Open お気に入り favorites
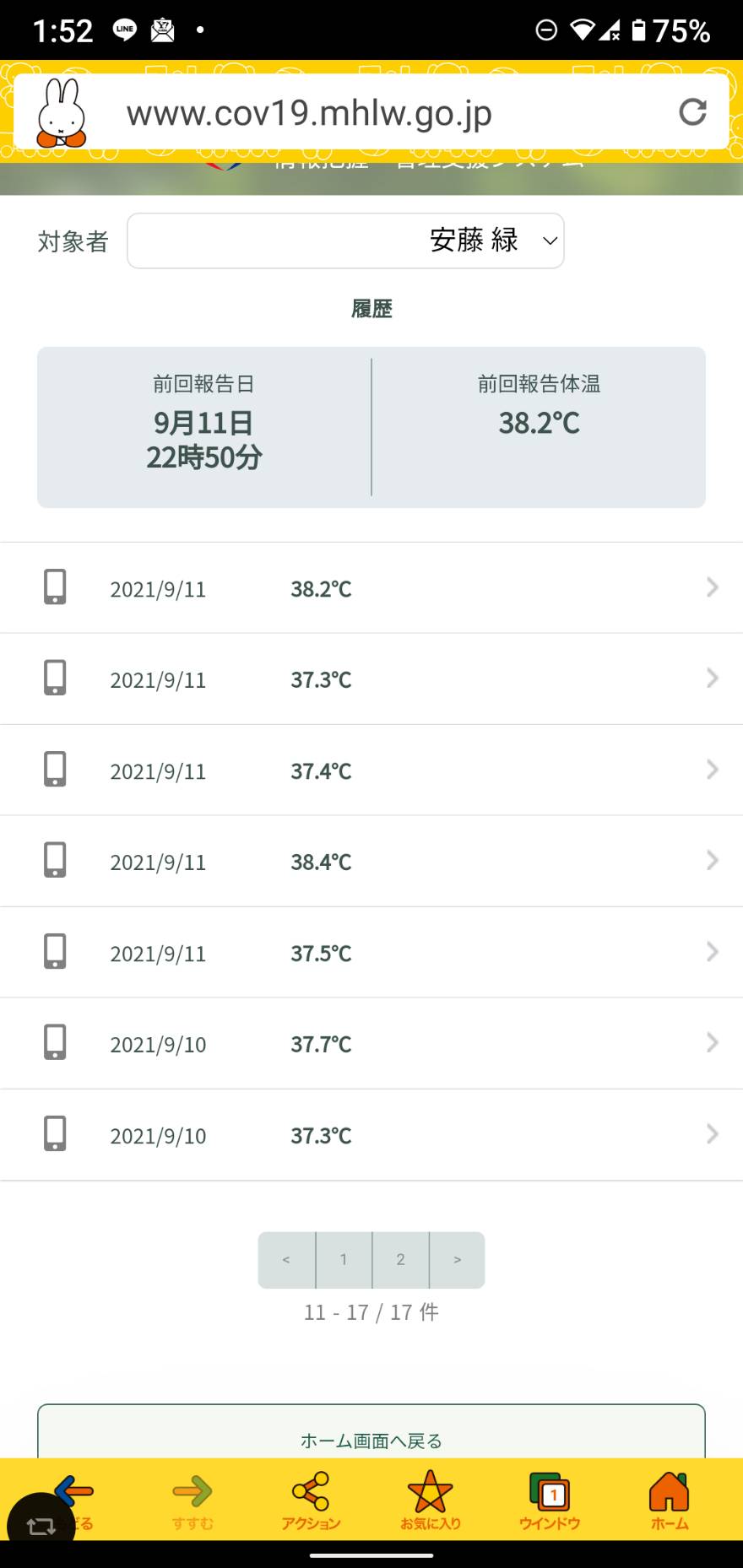The image size is (743, 1568). pos(431,1501)
